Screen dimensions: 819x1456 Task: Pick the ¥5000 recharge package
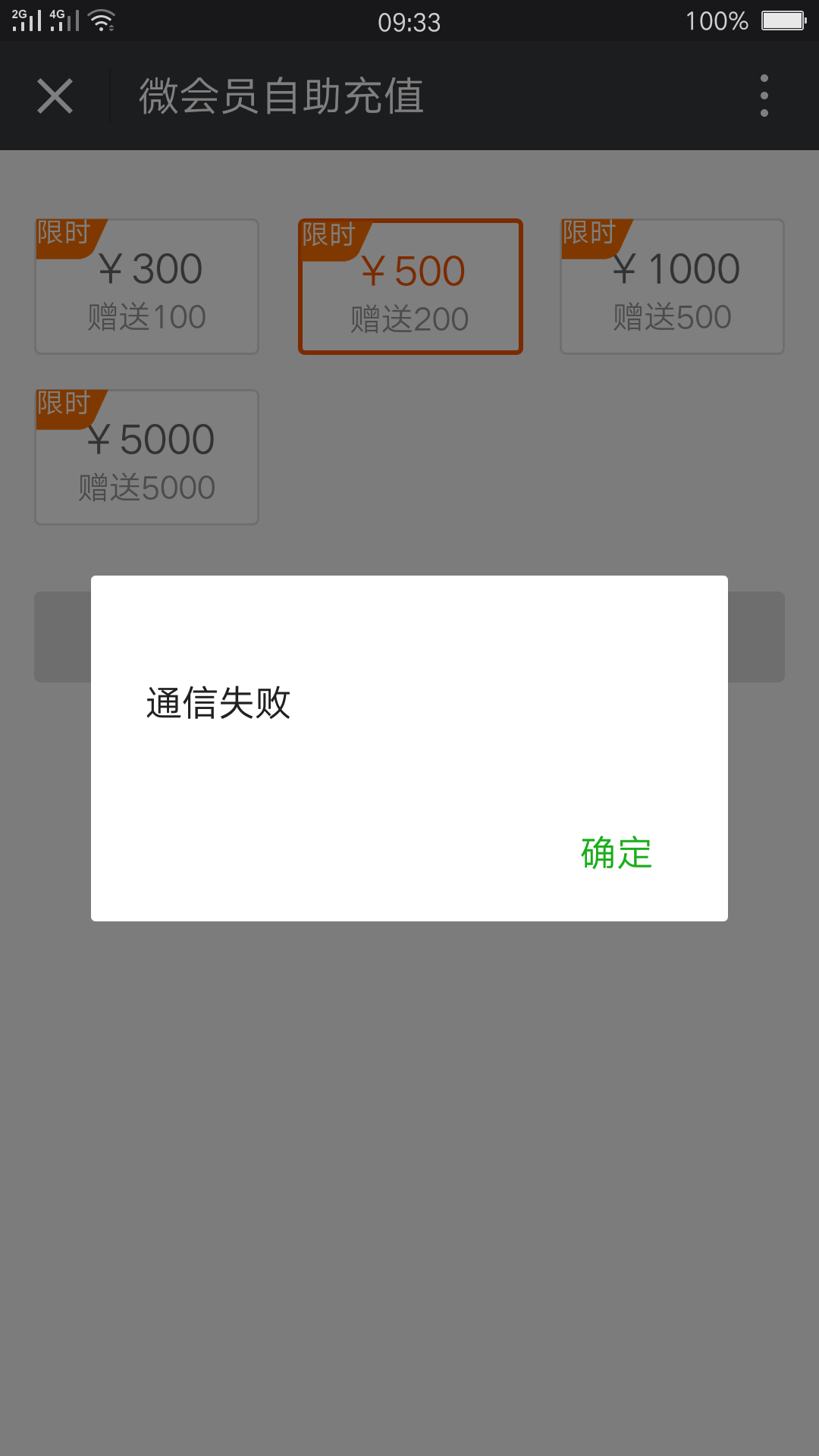147,457
